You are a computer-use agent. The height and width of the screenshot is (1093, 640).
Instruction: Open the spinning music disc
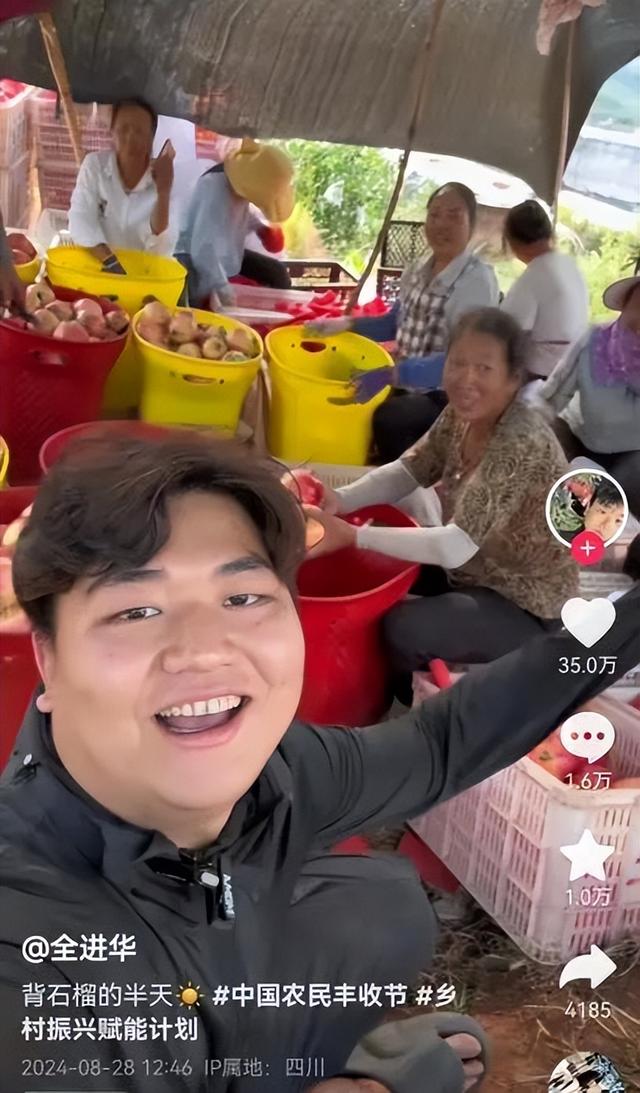pos(587,1075)
